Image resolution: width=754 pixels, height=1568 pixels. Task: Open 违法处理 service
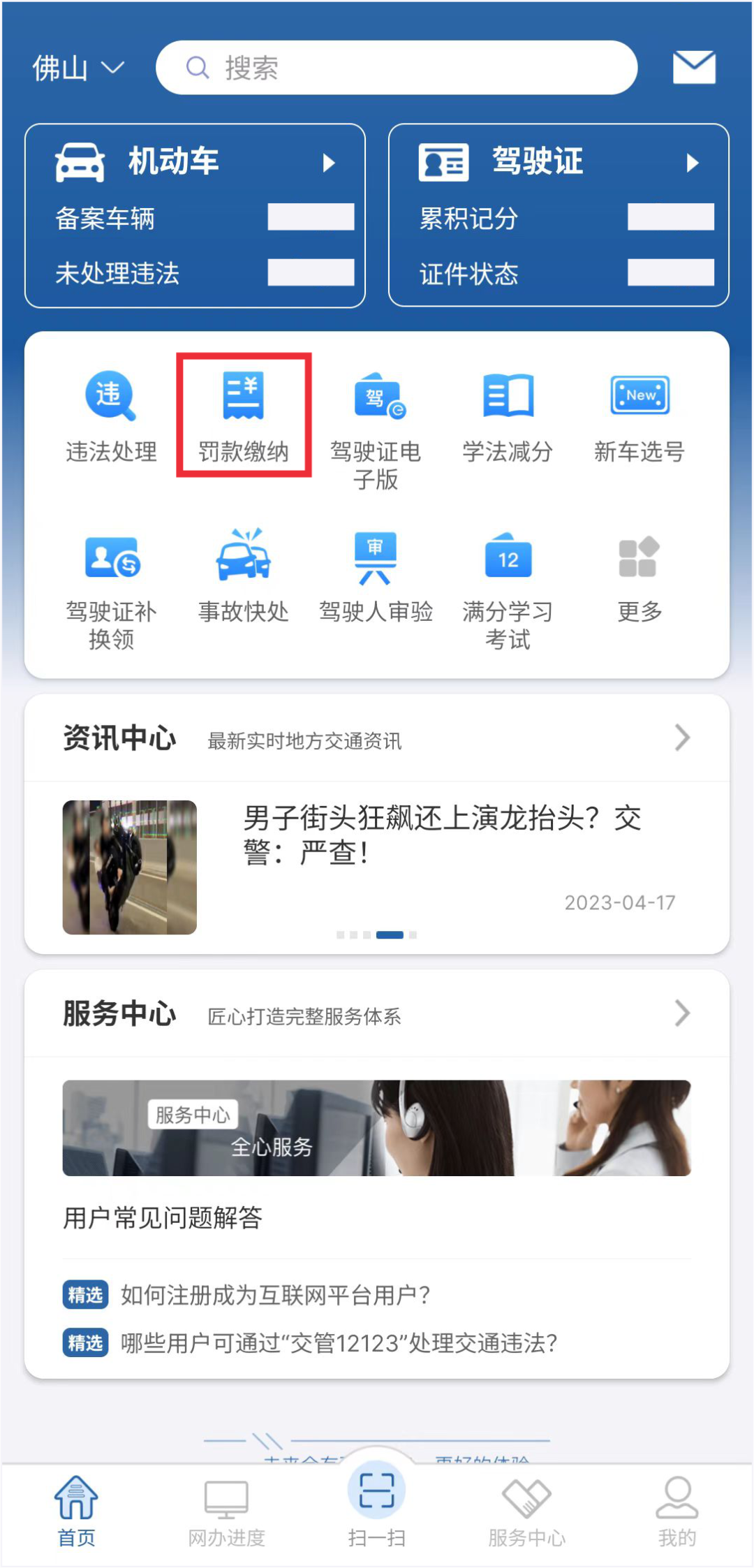click(111, 417)
